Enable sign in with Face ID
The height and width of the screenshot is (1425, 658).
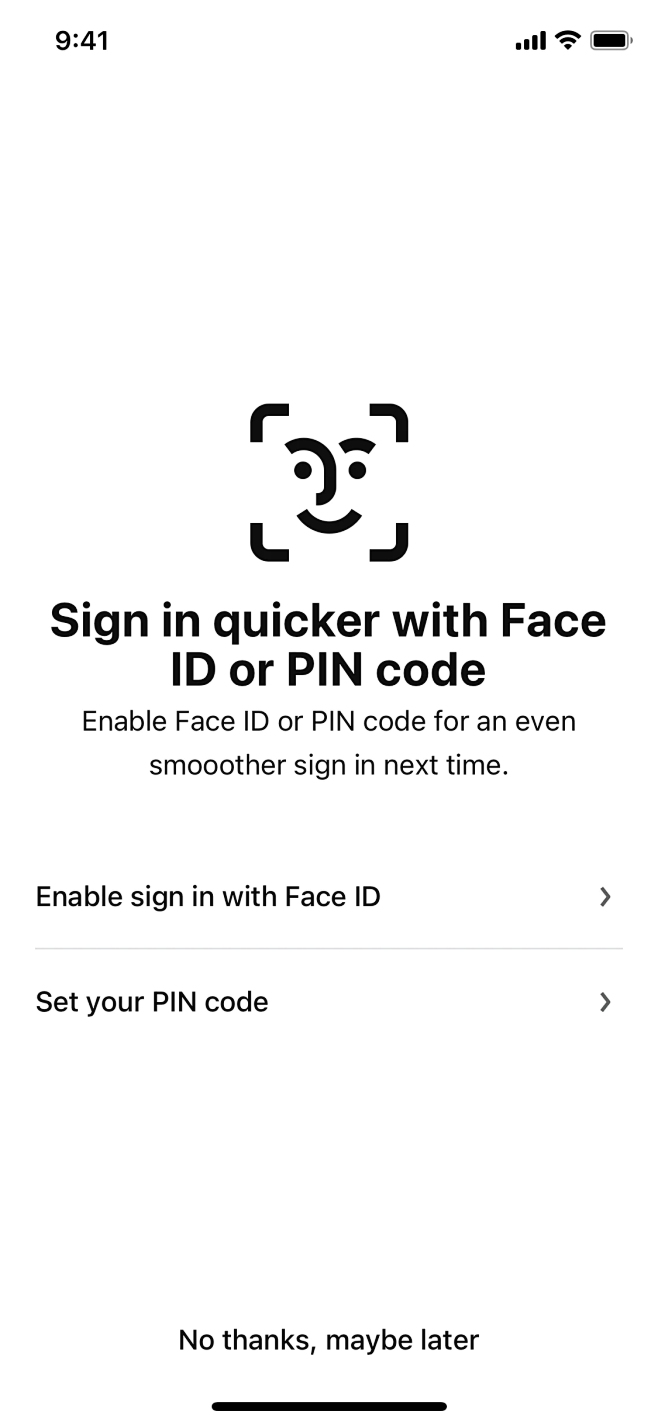coord(328,897)
